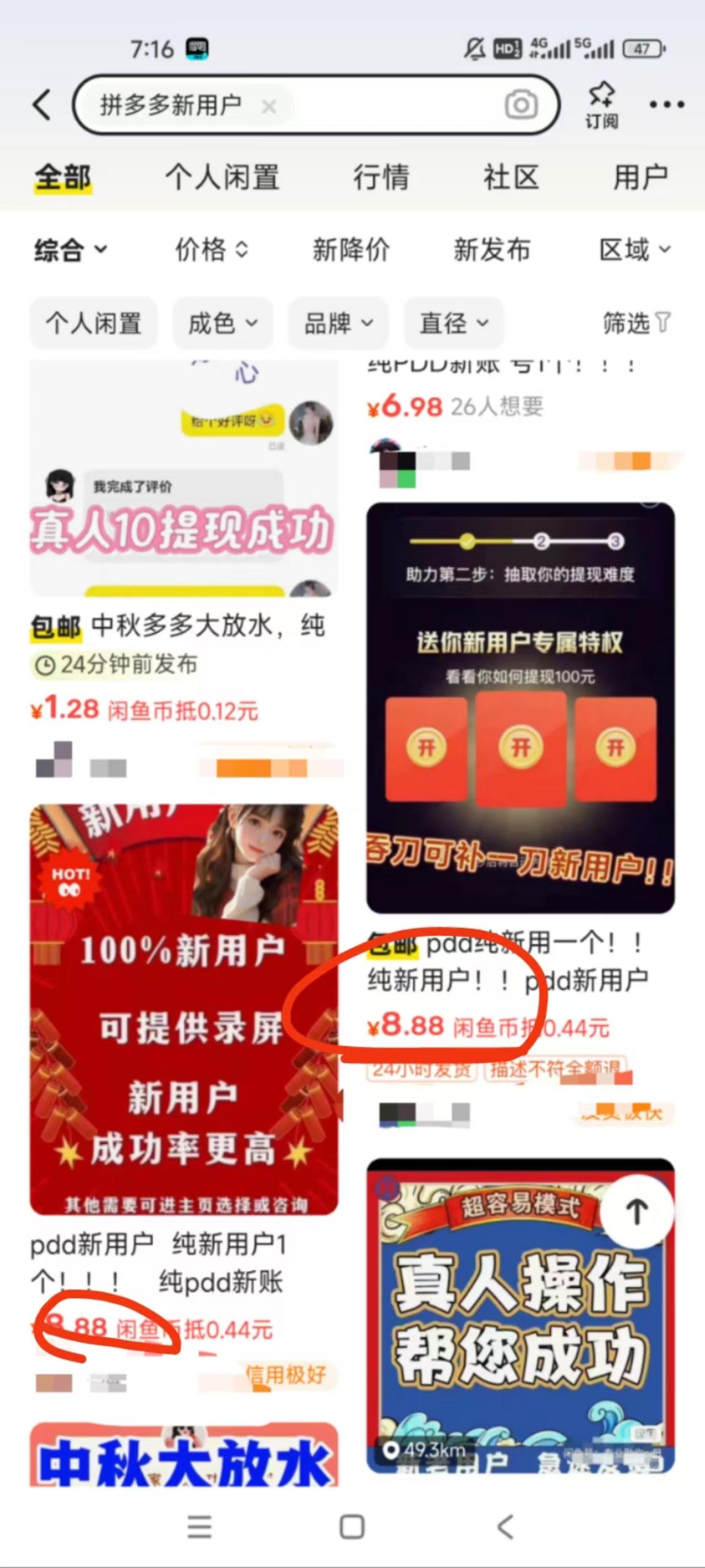Switch to the 社区 tab

511,178
